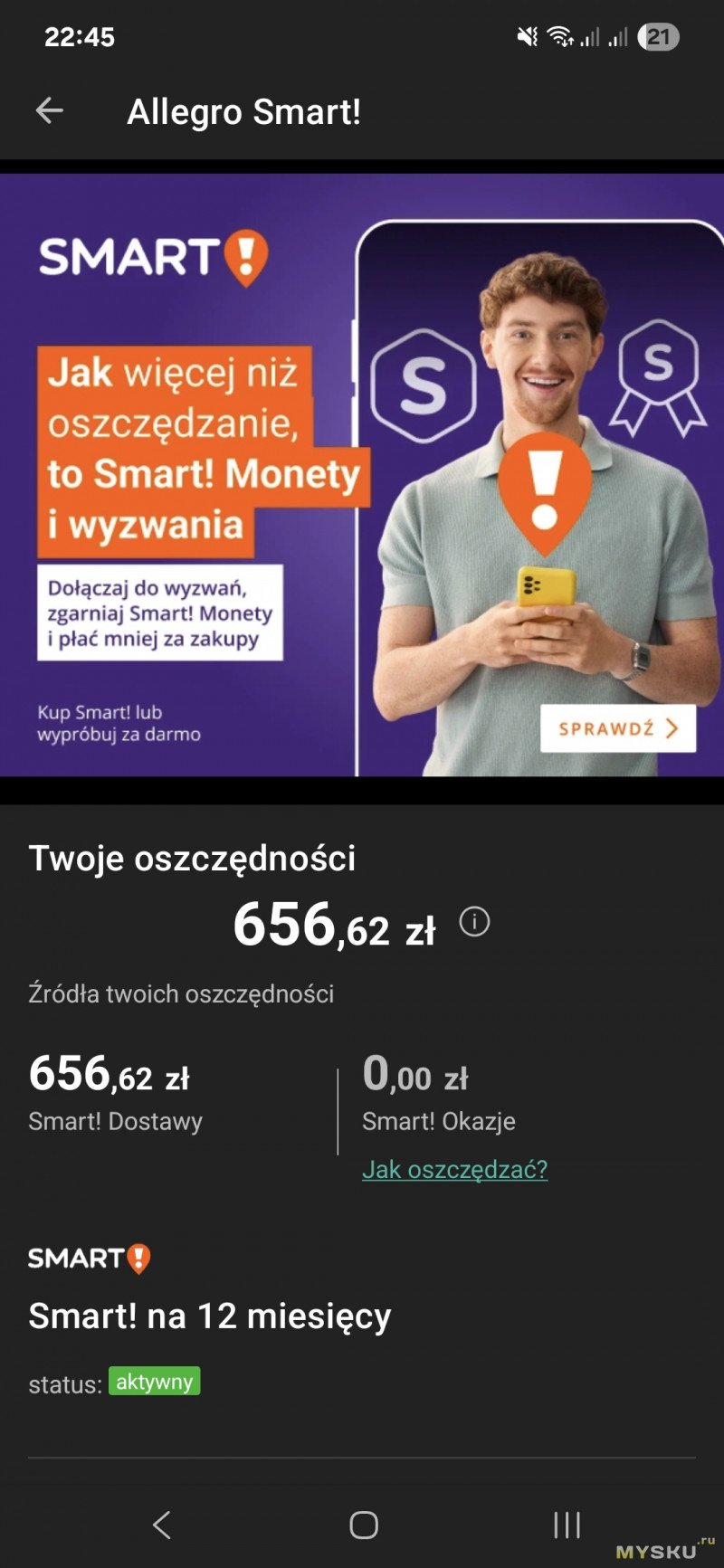The image size is (724, 1568).
Task: Go back from Allegro Smart! screen
Action: (50, 111)
